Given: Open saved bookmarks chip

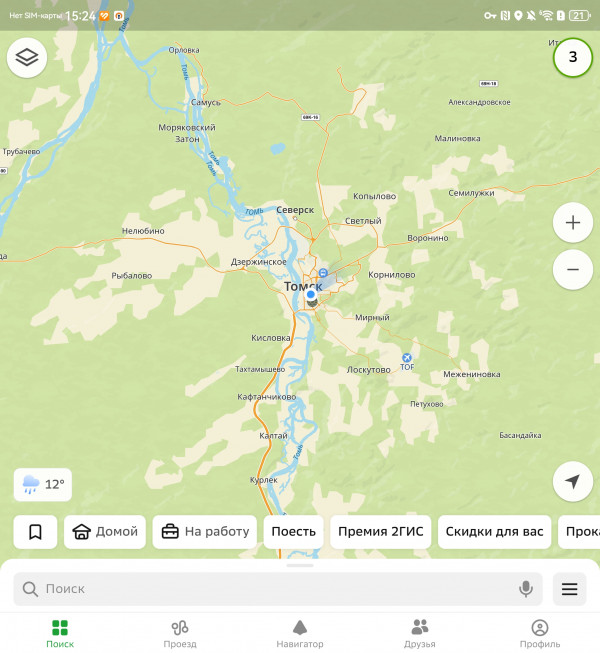Looking at the screenshot, I should point(35,531).
